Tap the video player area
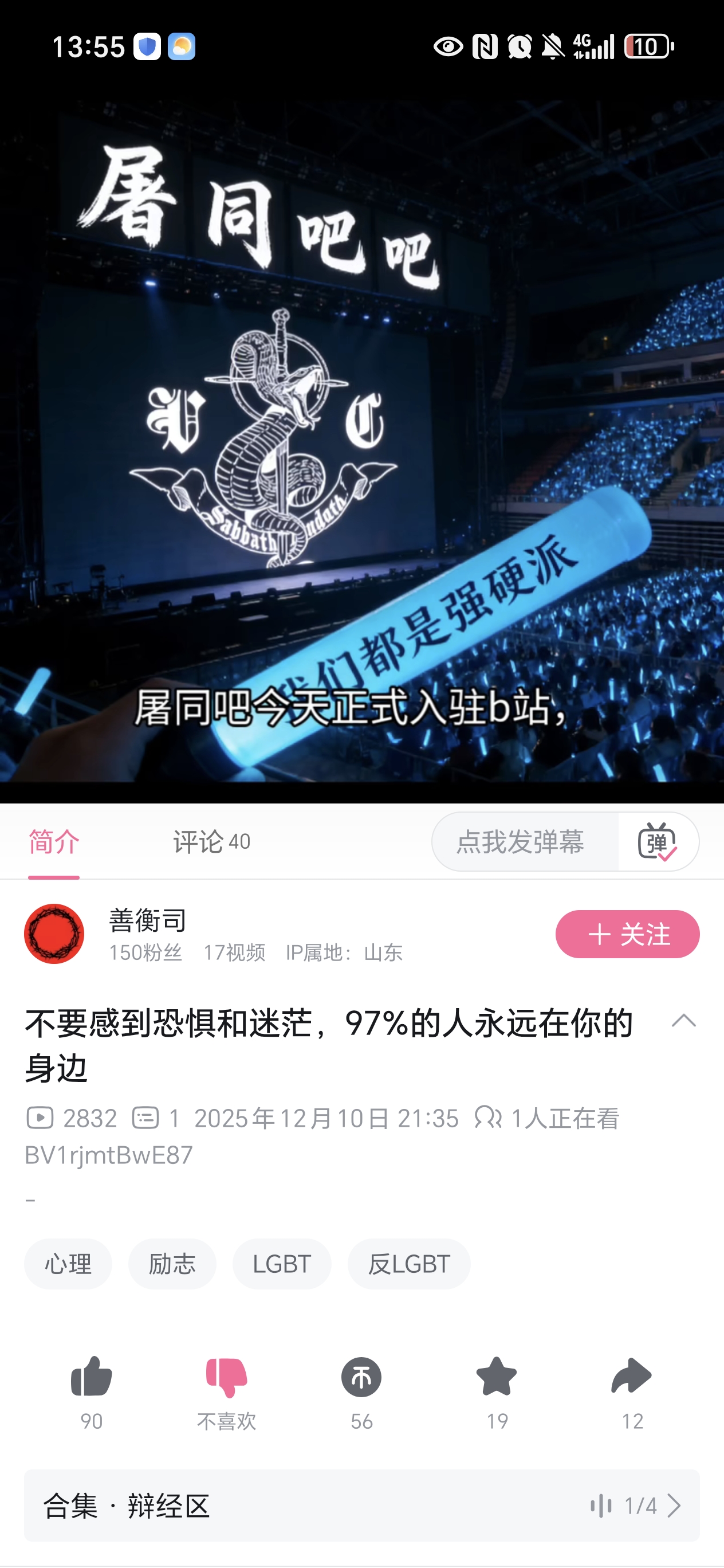 tap(361, 438)
